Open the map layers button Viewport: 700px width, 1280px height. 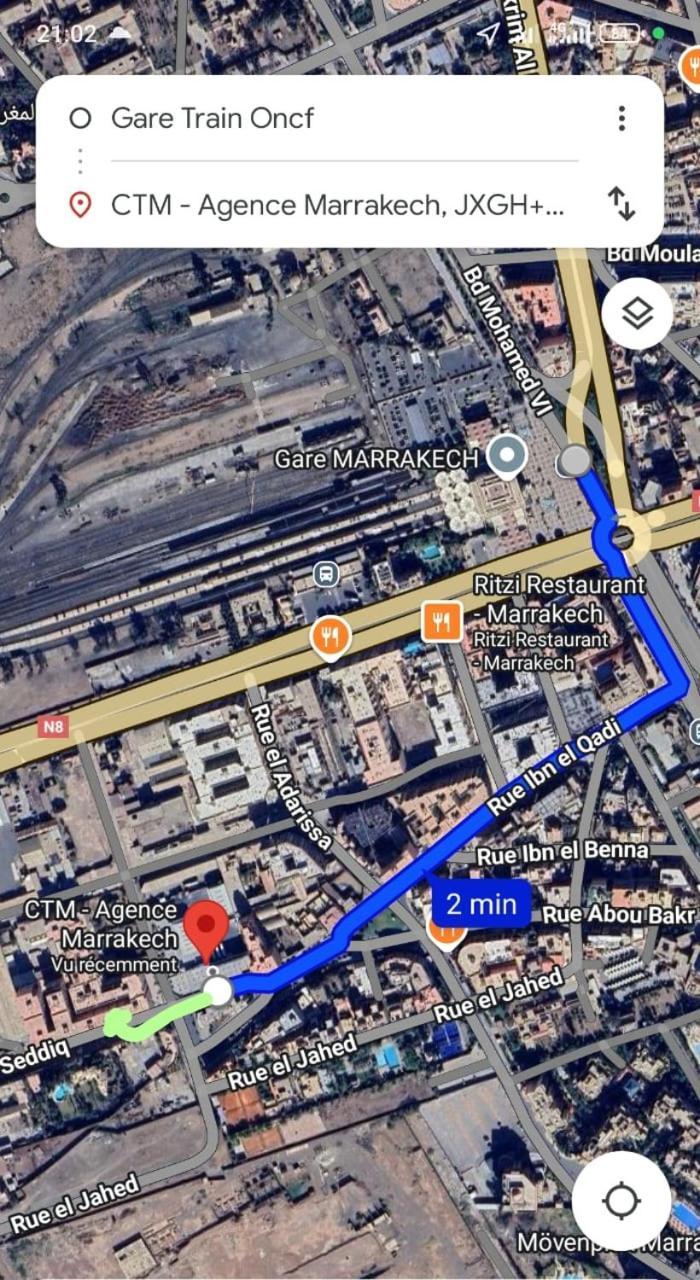pos(637,314)
